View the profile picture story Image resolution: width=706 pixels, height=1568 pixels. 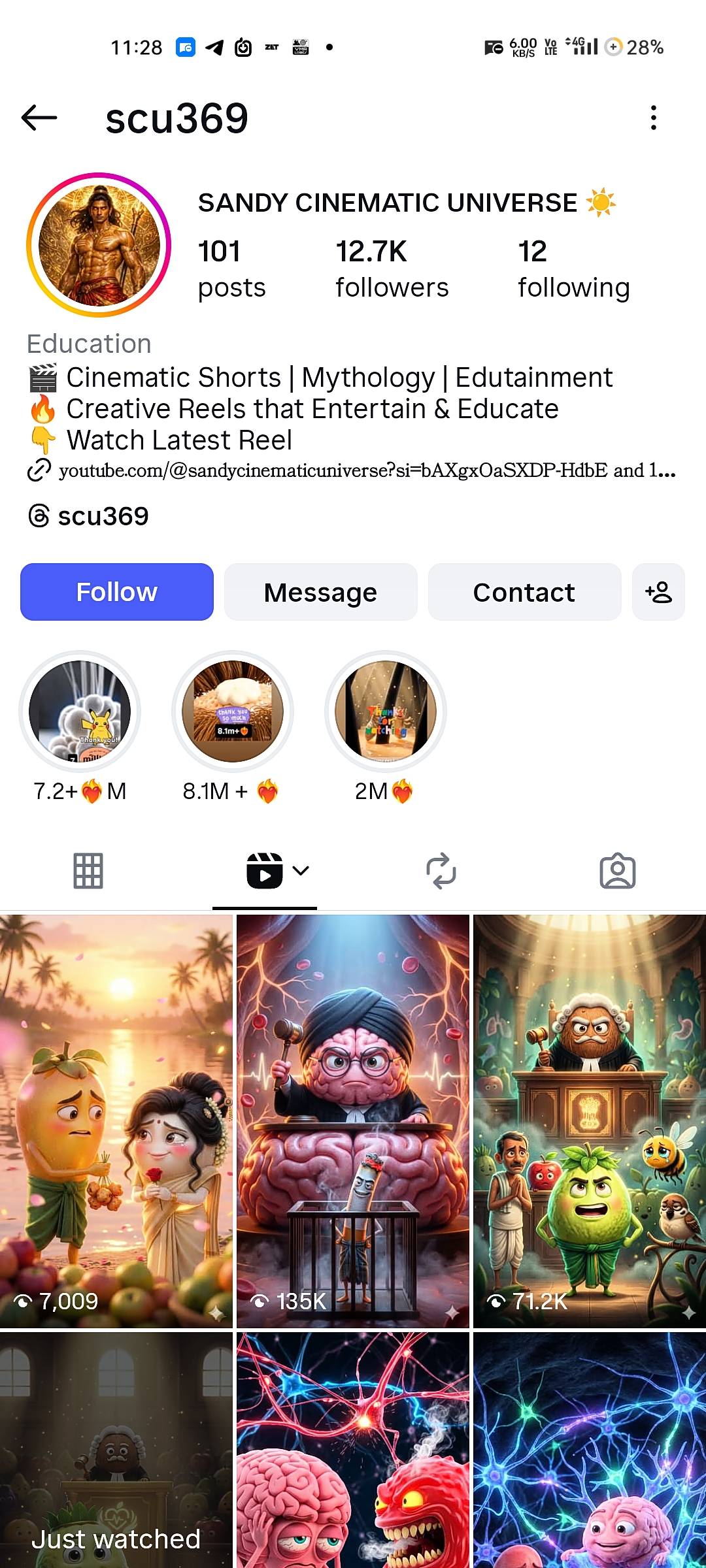click(99, 245)
